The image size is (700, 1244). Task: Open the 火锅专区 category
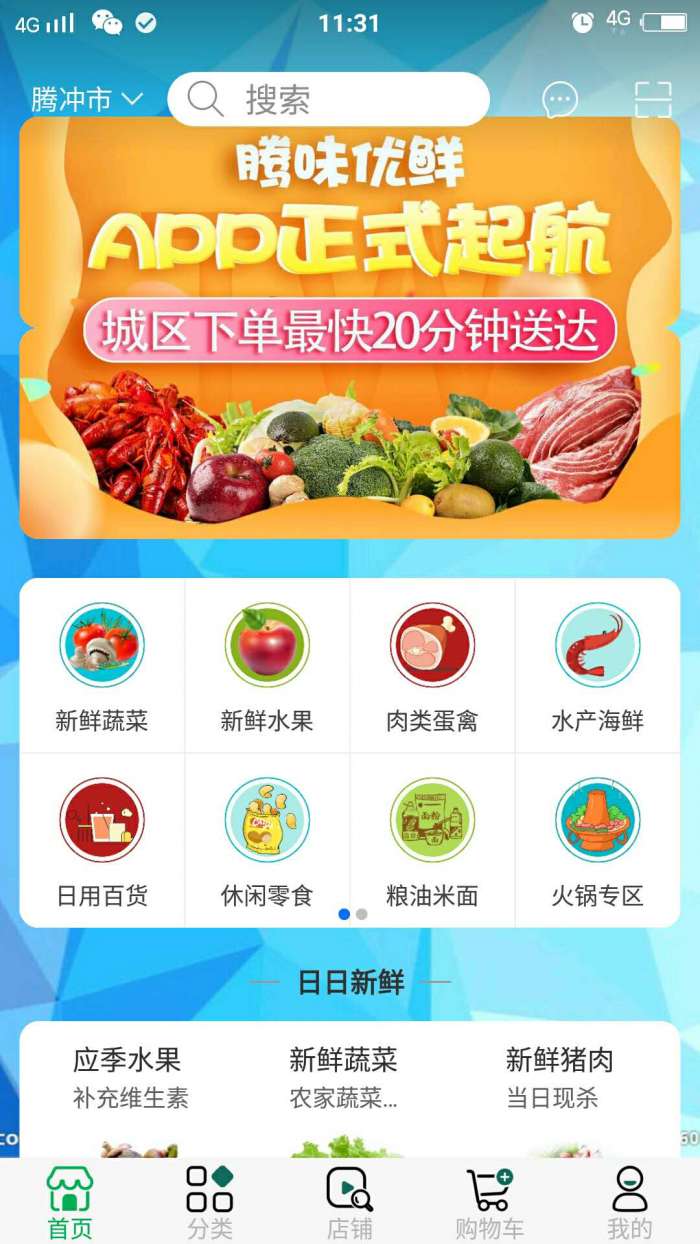(597, 820)
